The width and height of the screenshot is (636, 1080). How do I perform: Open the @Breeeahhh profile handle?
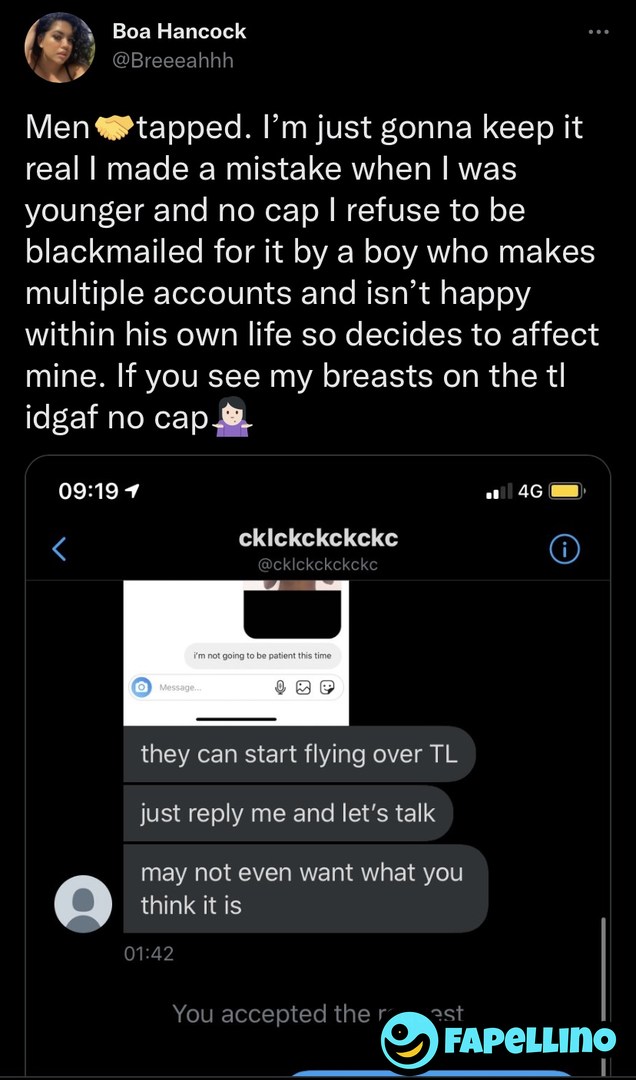173,60
